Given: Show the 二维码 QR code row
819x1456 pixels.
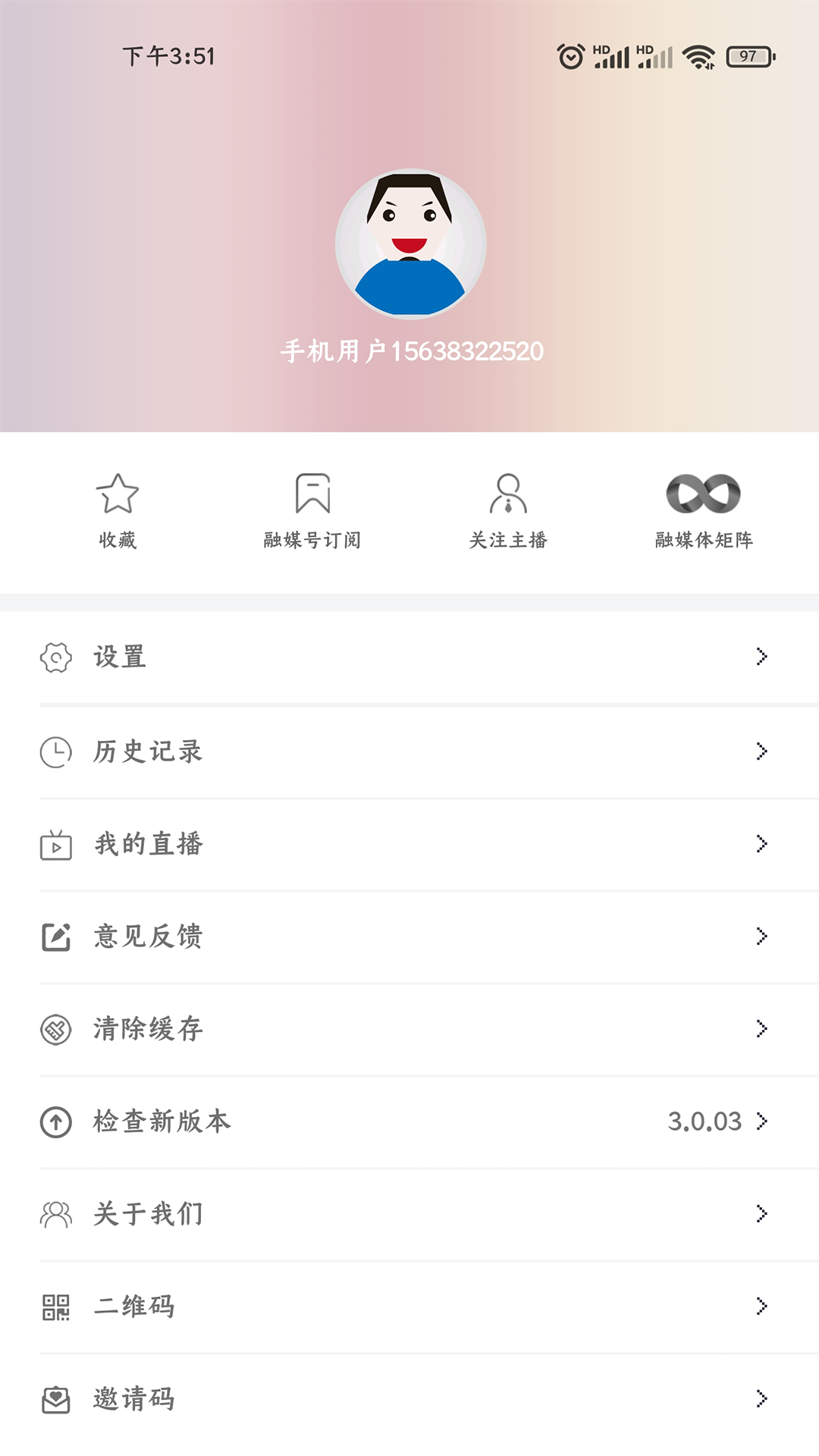Looking at the screenshot, I should point(409,1307).
